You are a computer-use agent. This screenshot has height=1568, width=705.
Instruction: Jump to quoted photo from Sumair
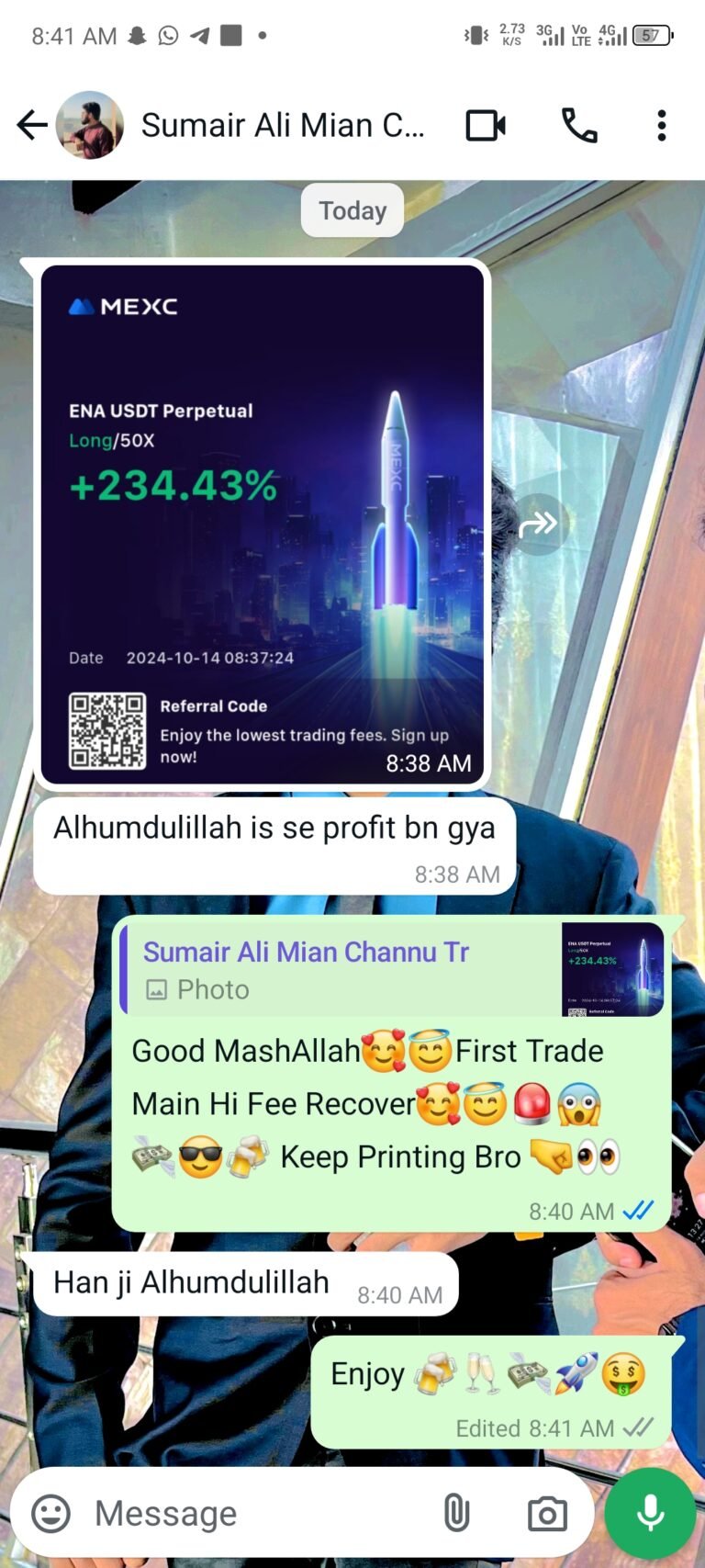pyautogui.click(x=393, y=970)
